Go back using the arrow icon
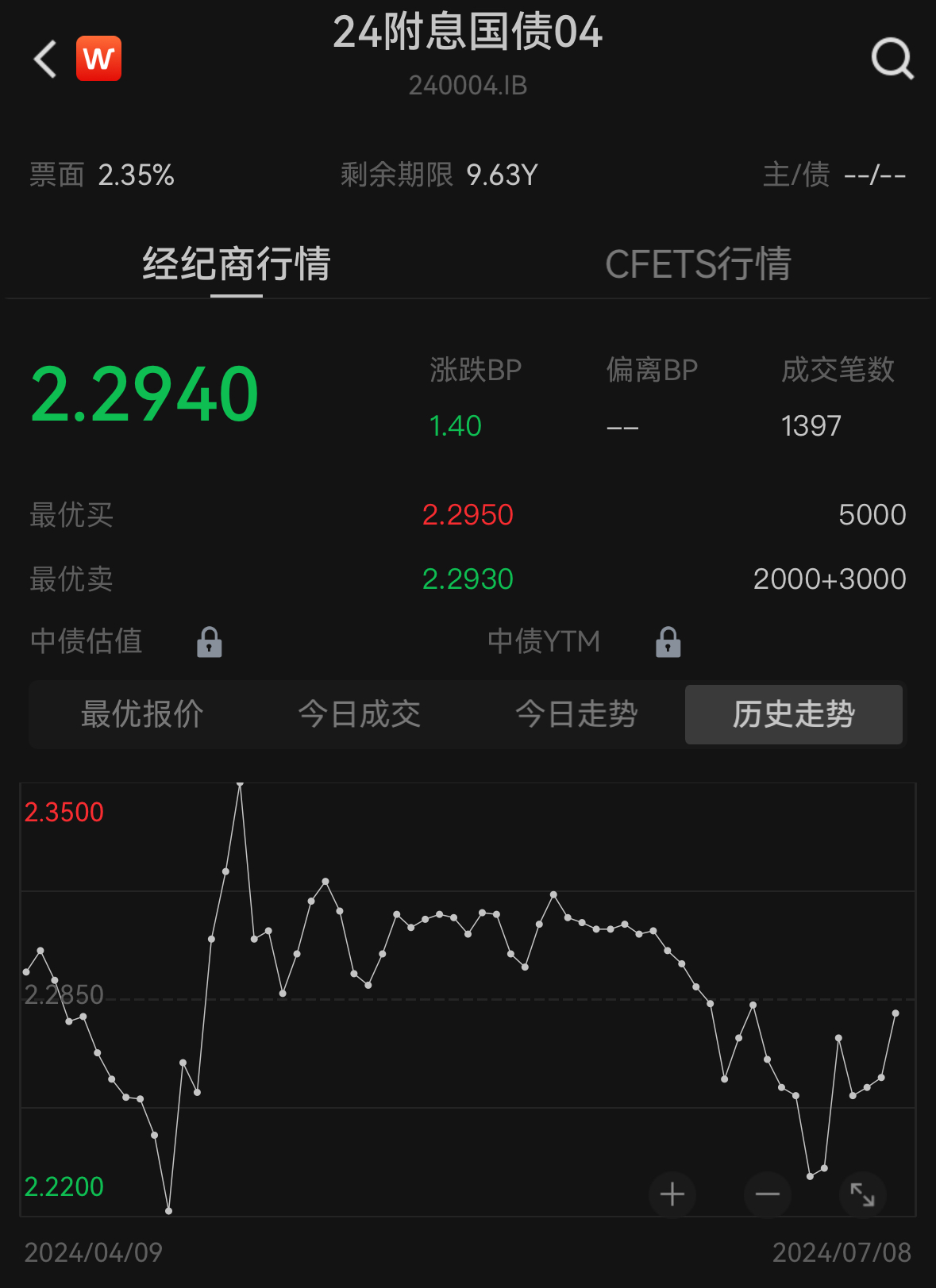Screen dimensions: 936x1288 tap(46, 59)
